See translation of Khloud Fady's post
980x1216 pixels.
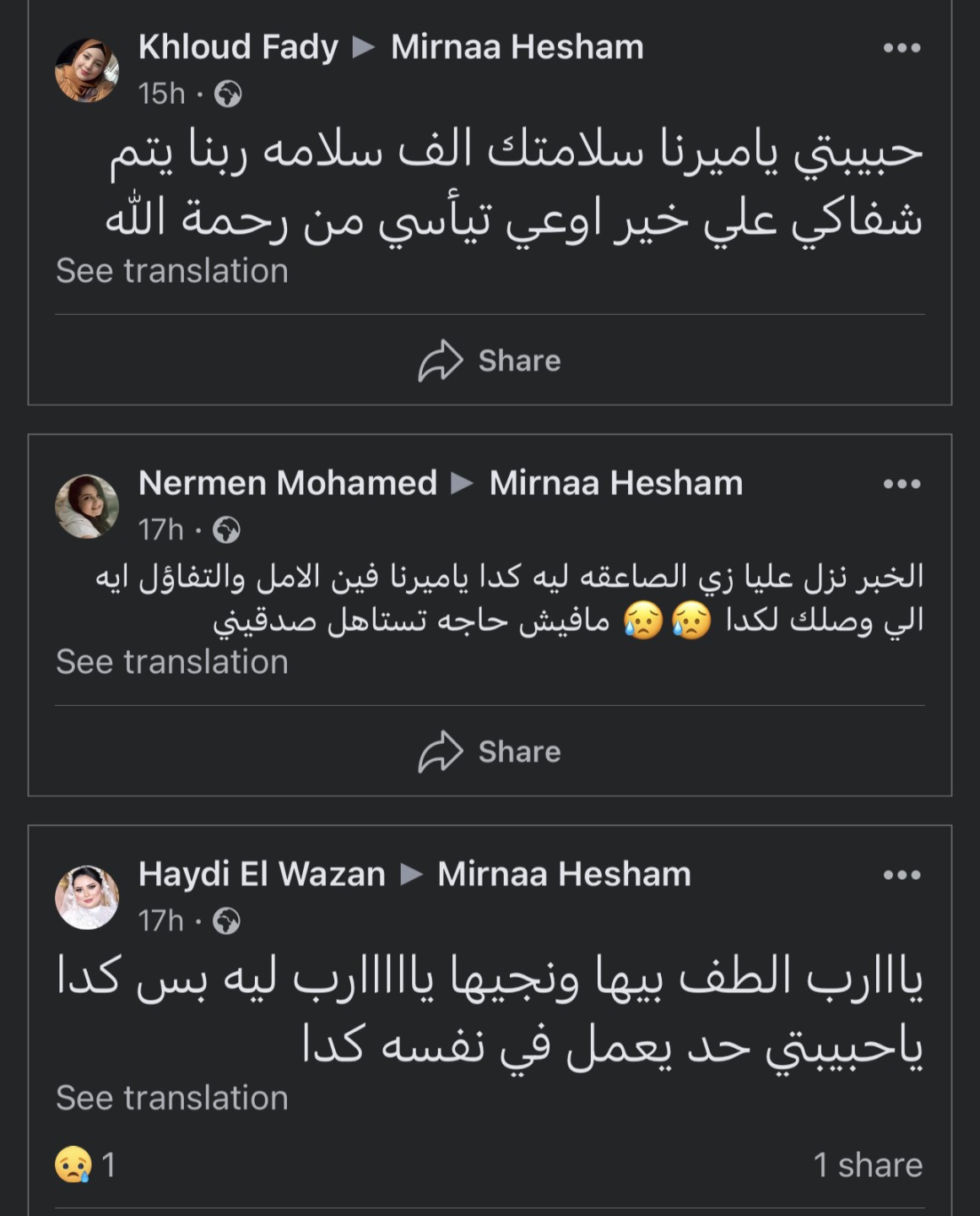pos(172,271)
